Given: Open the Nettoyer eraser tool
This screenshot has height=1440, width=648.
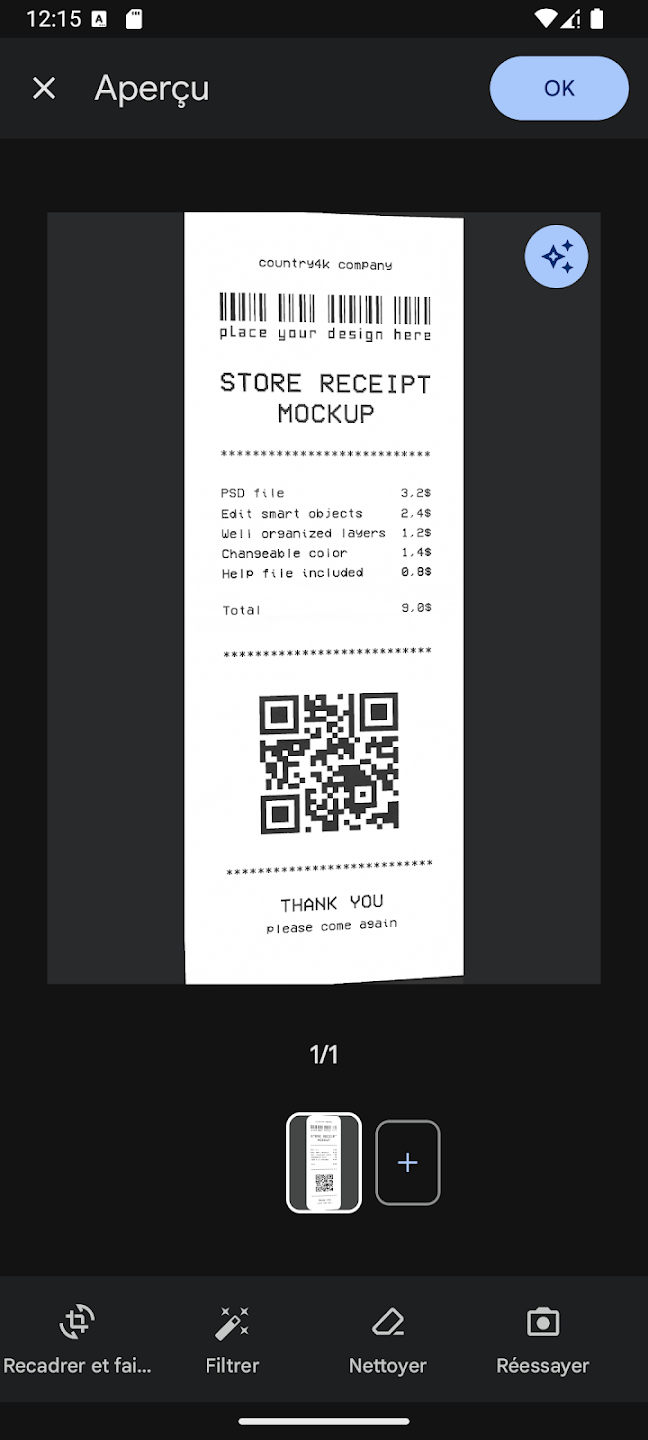Looking at the screenshot, I should 387,1339.
